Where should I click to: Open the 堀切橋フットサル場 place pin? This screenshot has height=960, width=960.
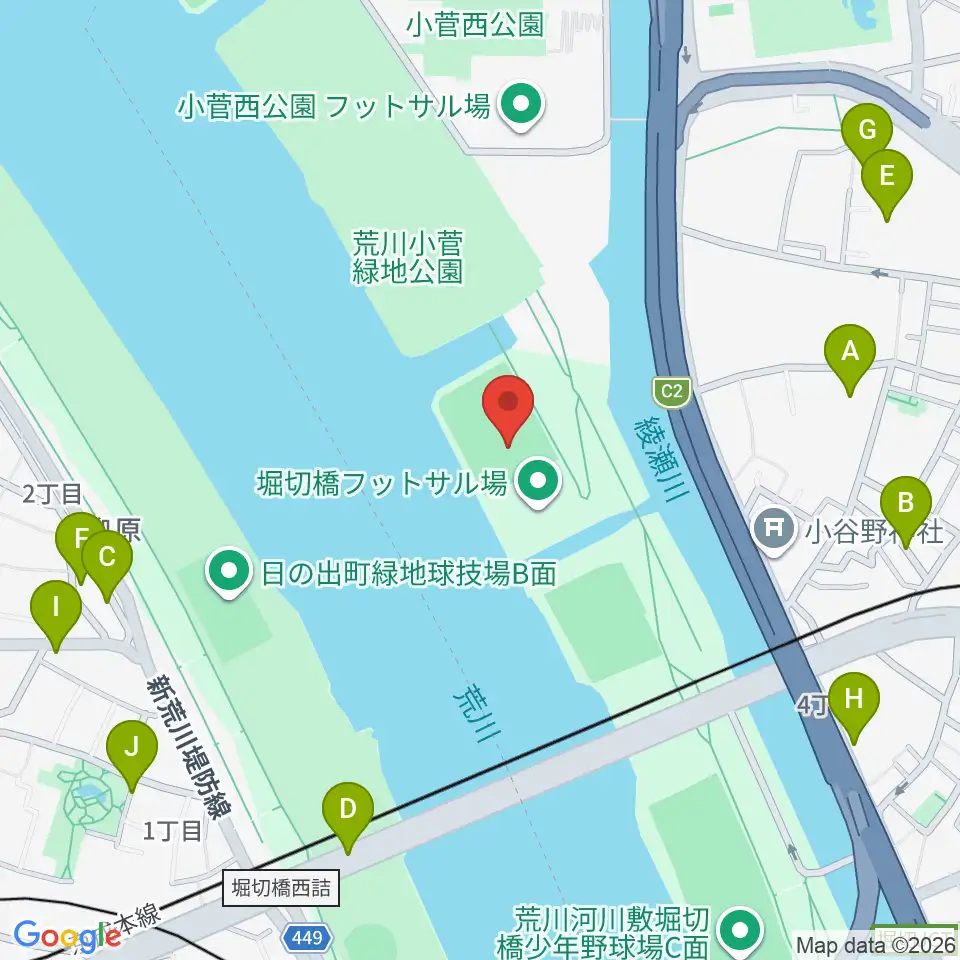pos(538,483)
